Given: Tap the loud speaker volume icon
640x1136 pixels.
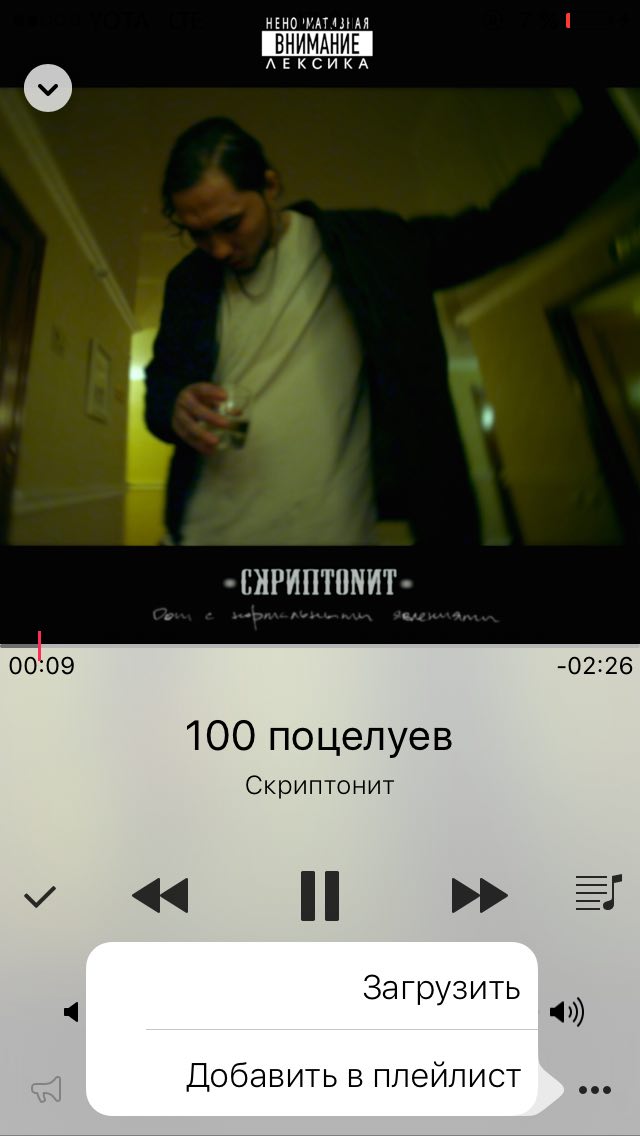Looking at the screenshot, I should click(x=567, y=1013).
